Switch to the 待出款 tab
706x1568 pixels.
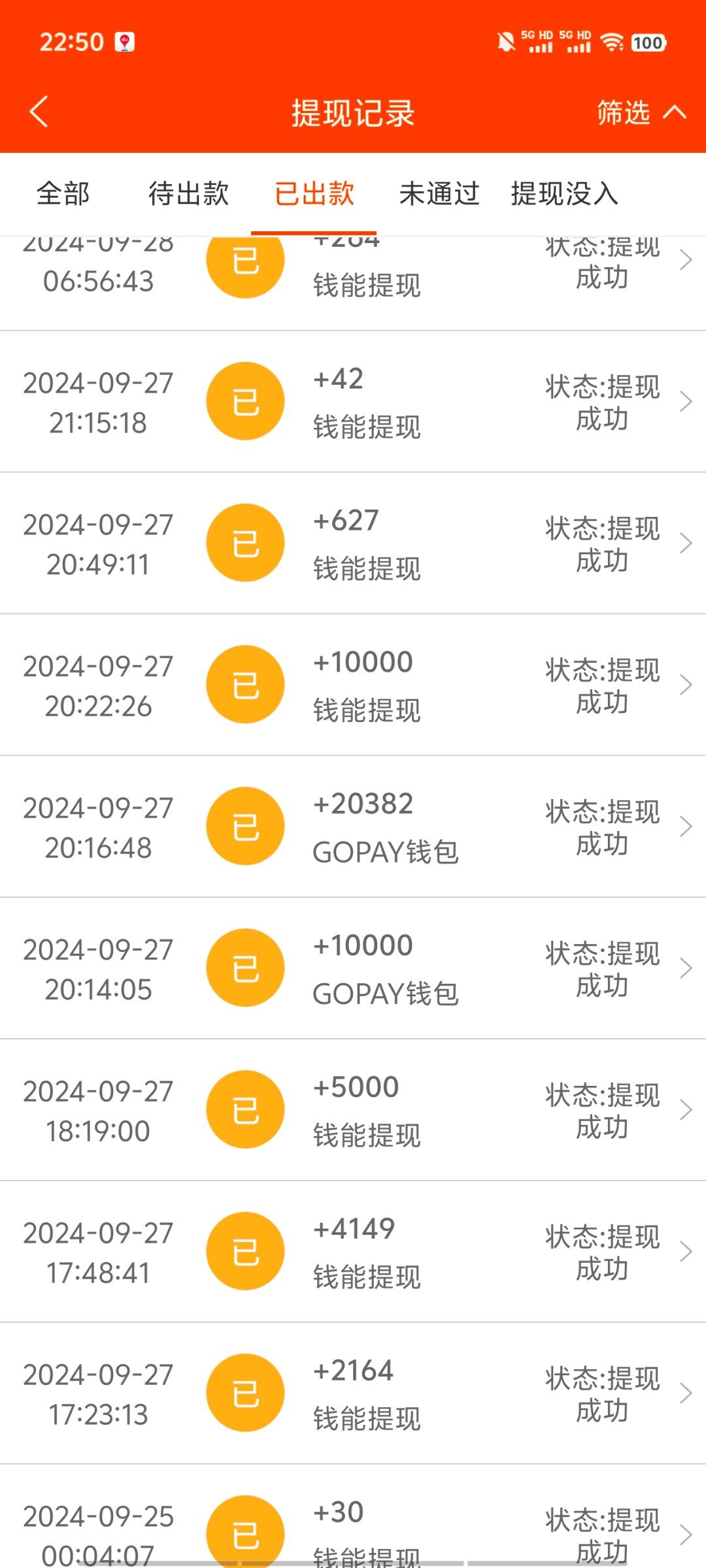(188, 194)
